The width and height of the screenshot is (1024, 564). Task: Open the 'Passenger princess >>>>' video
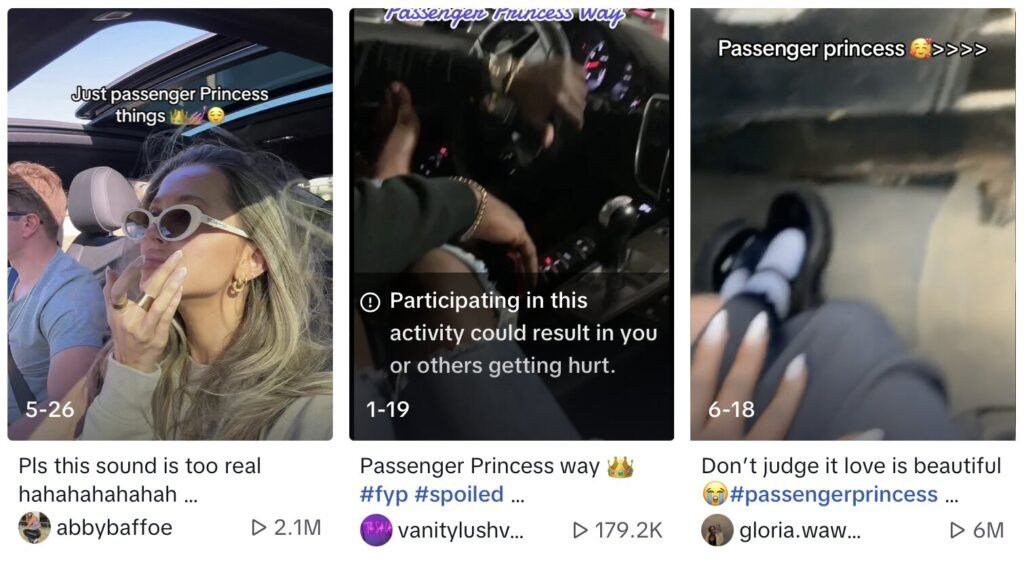pos(852,225)
